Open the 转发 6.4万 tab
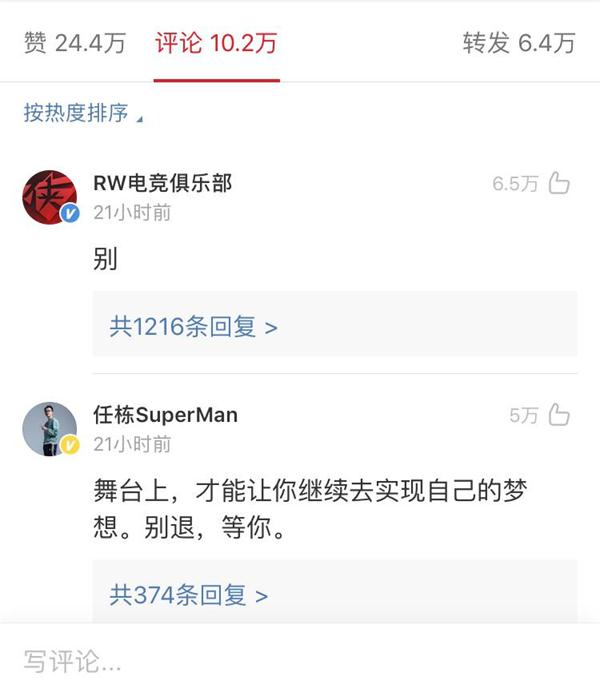This screenshot has height=700, width=600. click(518, 43)
